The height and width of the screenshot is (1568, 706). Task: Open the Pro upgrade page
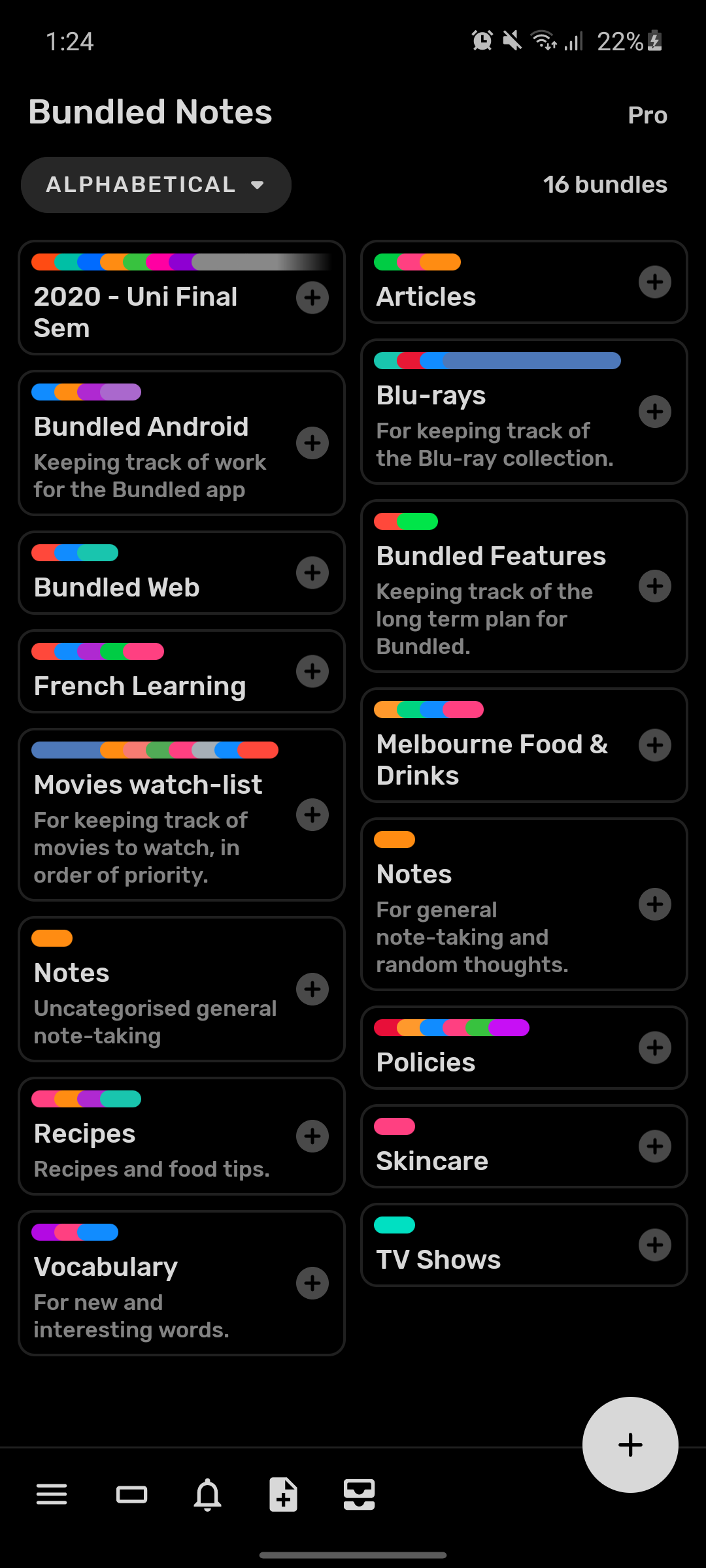[647, 114]
